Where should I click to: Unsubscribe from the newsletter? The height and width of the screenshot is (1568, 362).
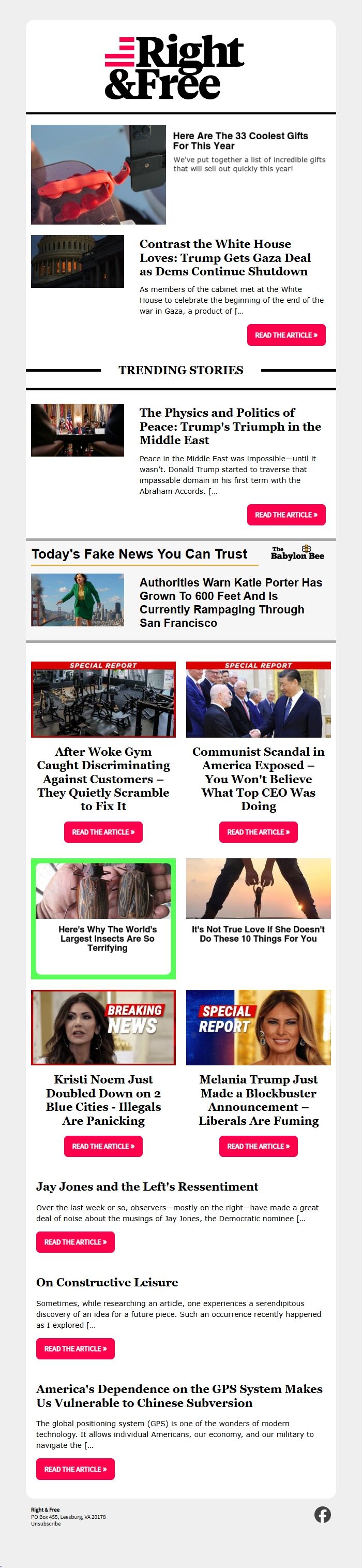[46, 1523]
